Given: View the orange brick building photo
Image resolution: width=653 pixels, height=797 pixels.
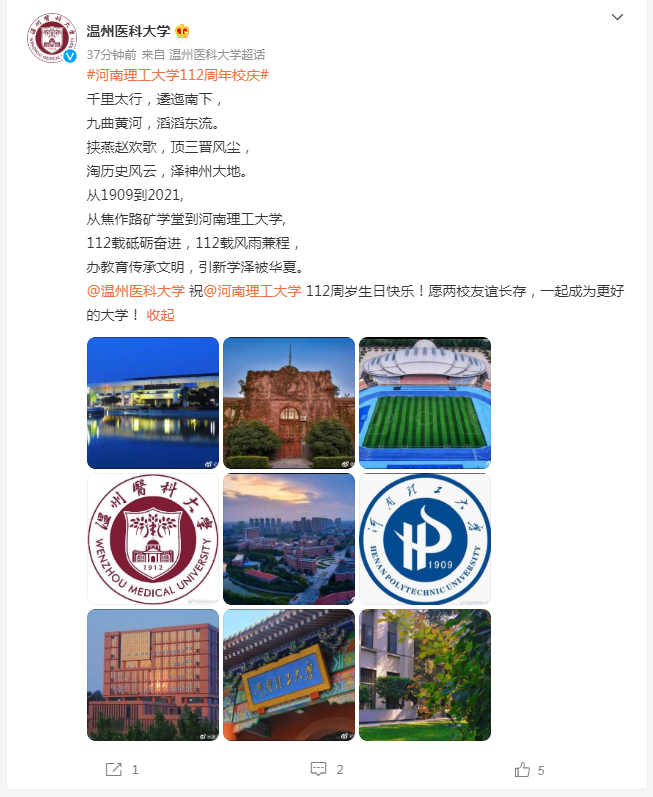Looking at the screenshot, I should [x=153, y=675].
